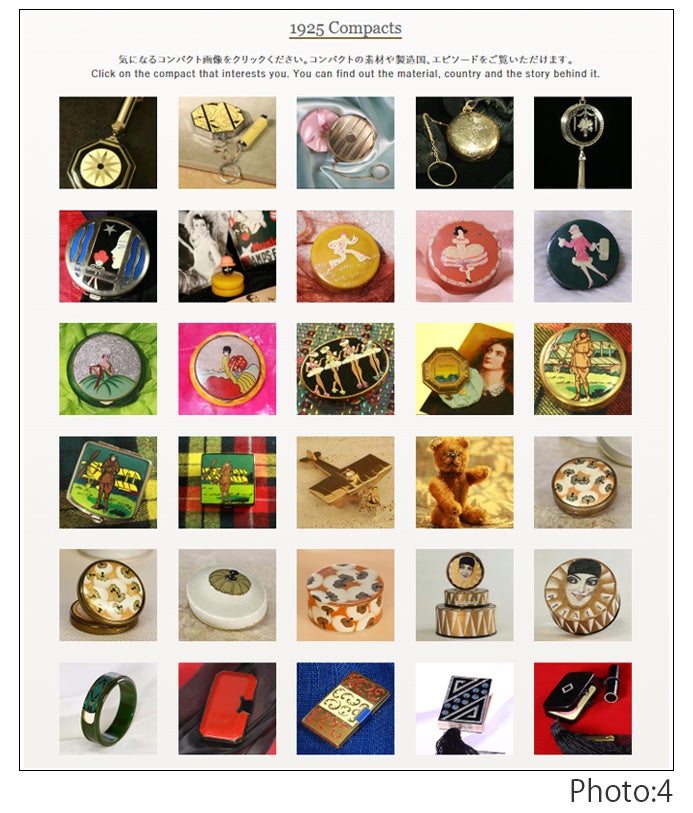The height and width of the screenshot is (813, 693).
Task: Open the black octagonal compact with cream starburst
Action: [108, 142]
